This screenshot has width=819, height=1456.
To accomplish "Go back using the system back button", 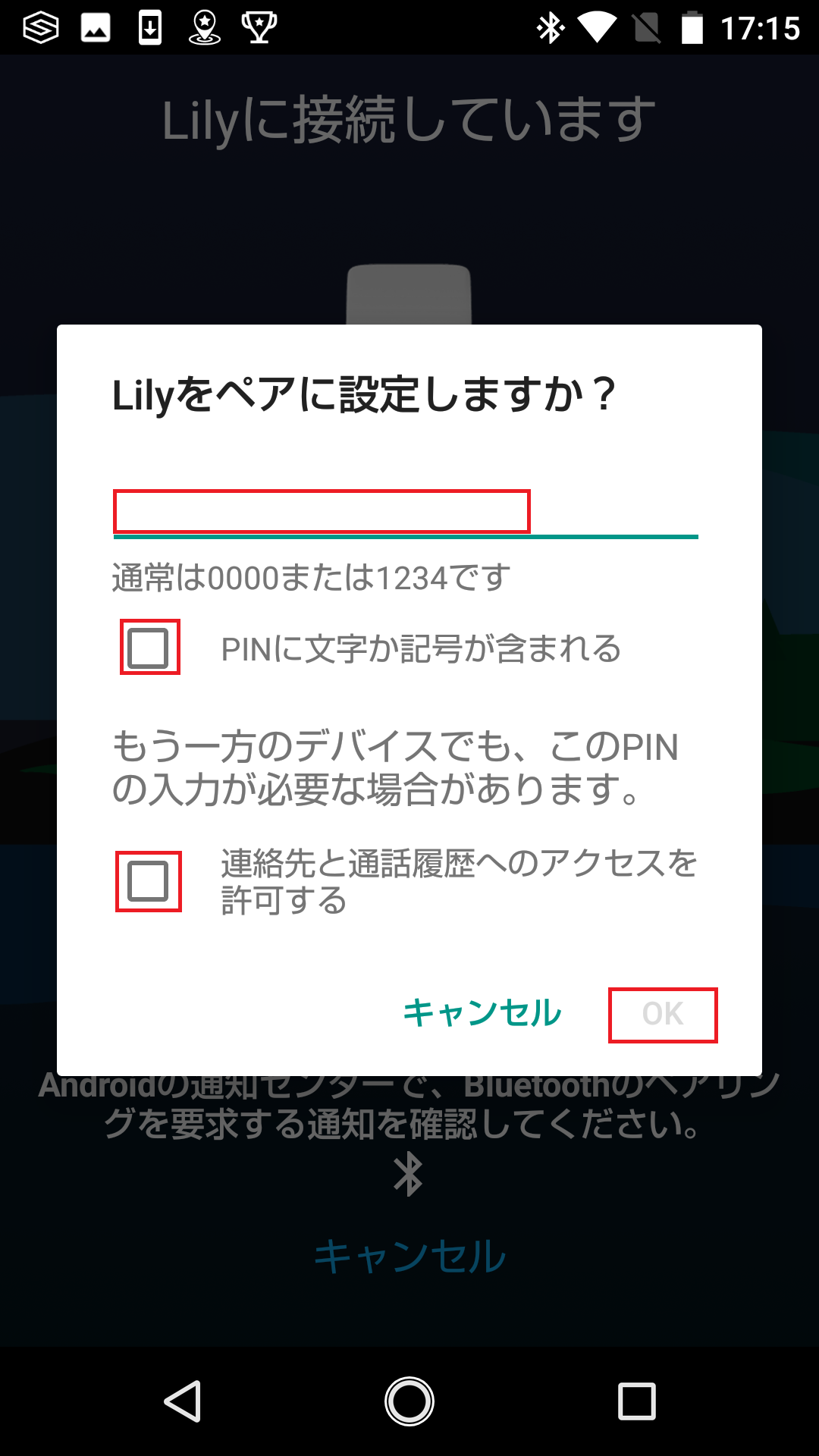I will click(x=183, y=1401).
